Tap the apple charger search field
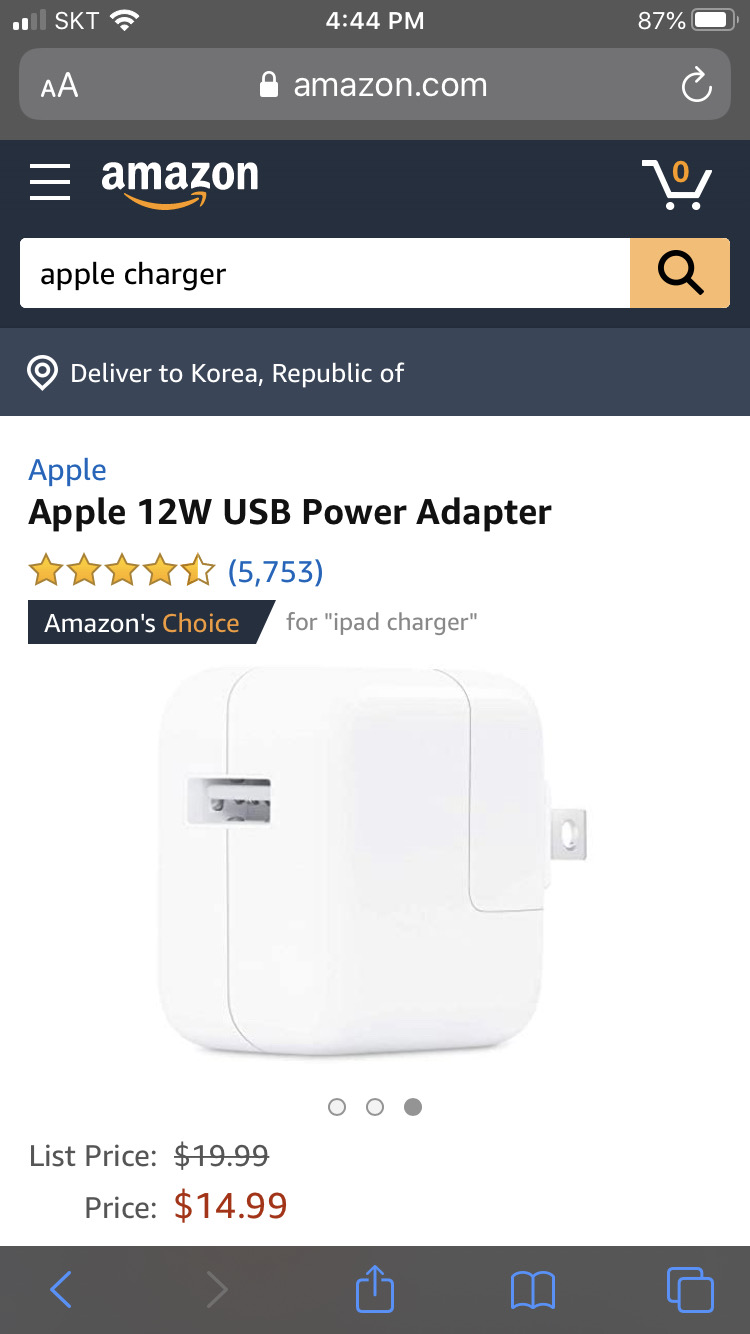This screenshot has width=750, height=1334. click(325, 274)
